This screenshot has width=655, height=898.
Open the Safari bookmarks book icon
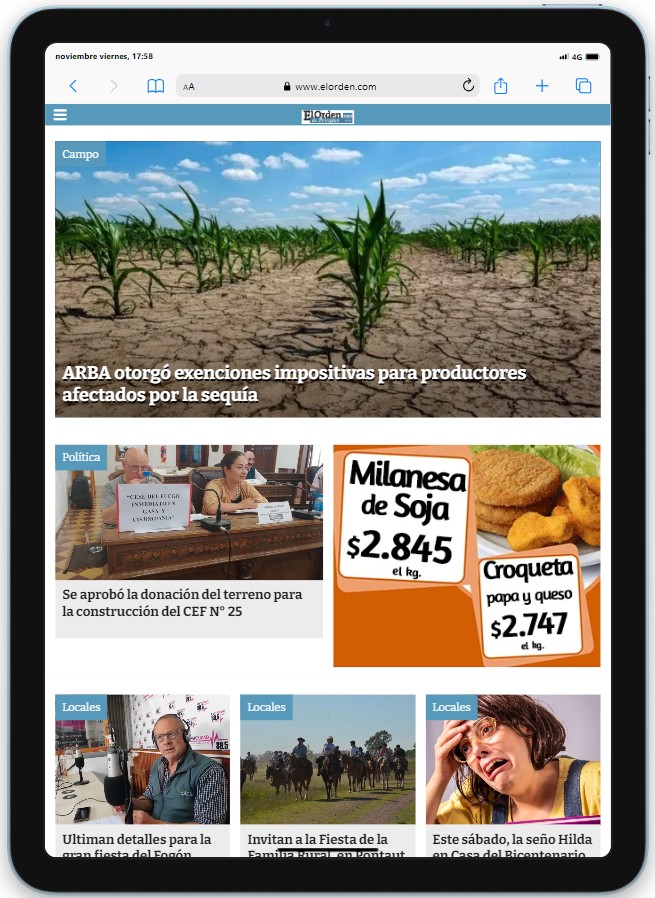155,86
